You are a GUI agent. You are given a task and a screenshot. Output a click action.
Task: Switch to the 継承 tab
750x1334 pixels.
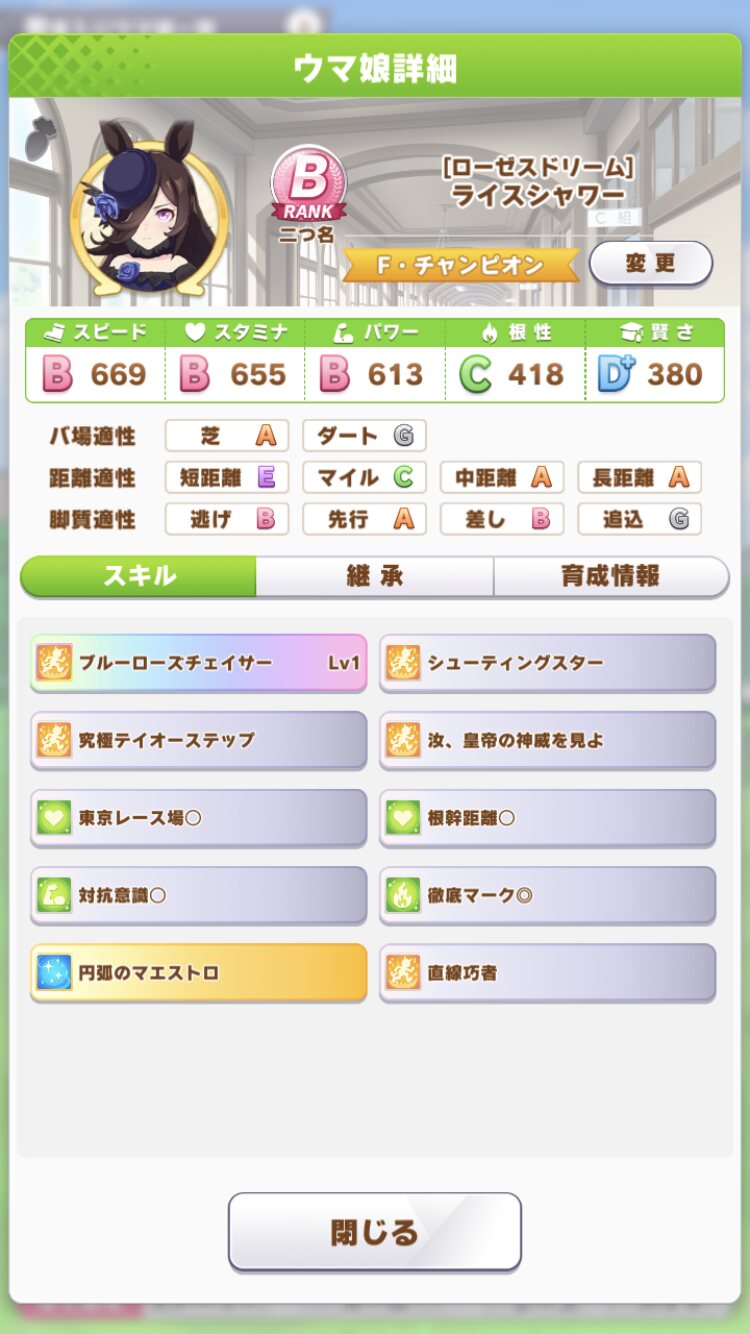[x=374, y=576]
